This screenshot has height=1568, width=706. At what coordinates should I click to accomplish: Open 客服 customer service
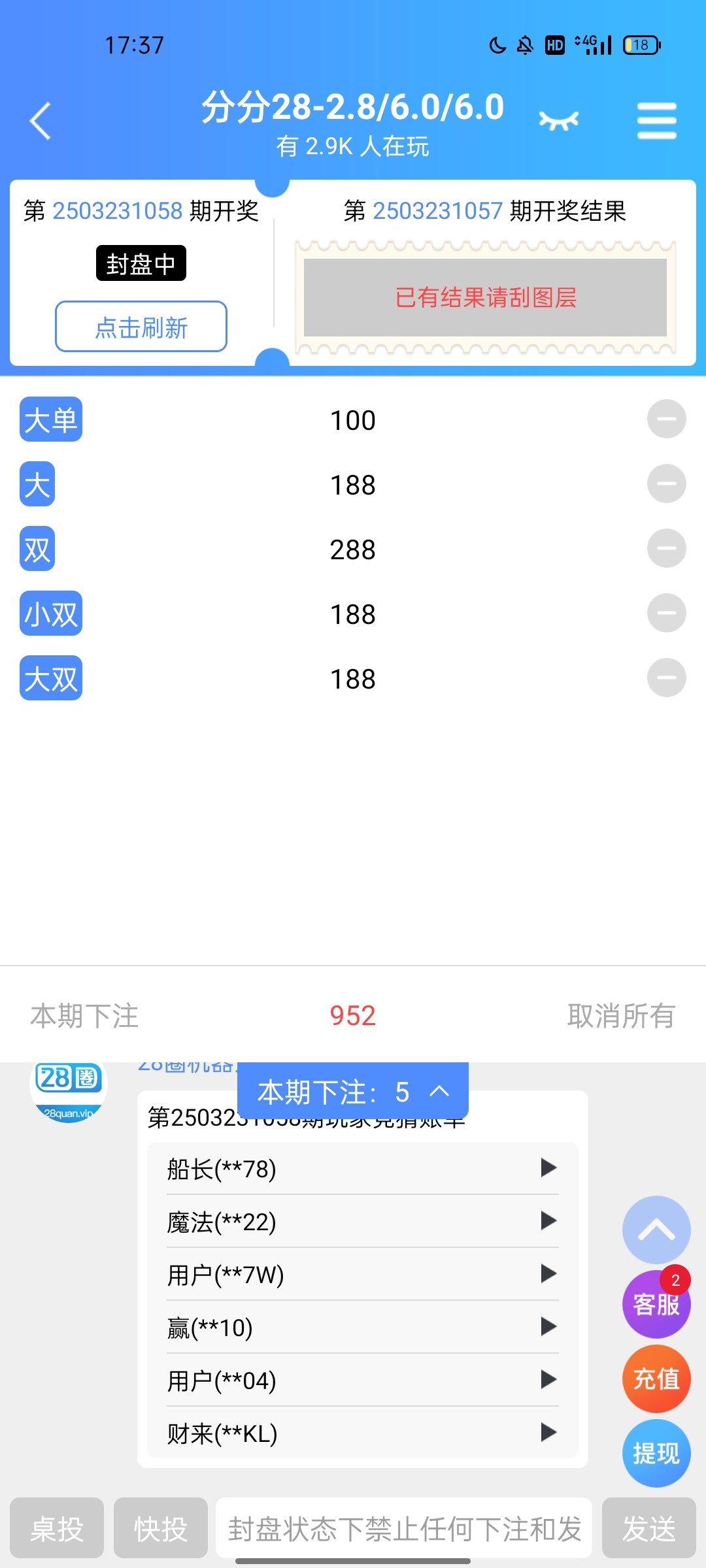[656, 1305]
